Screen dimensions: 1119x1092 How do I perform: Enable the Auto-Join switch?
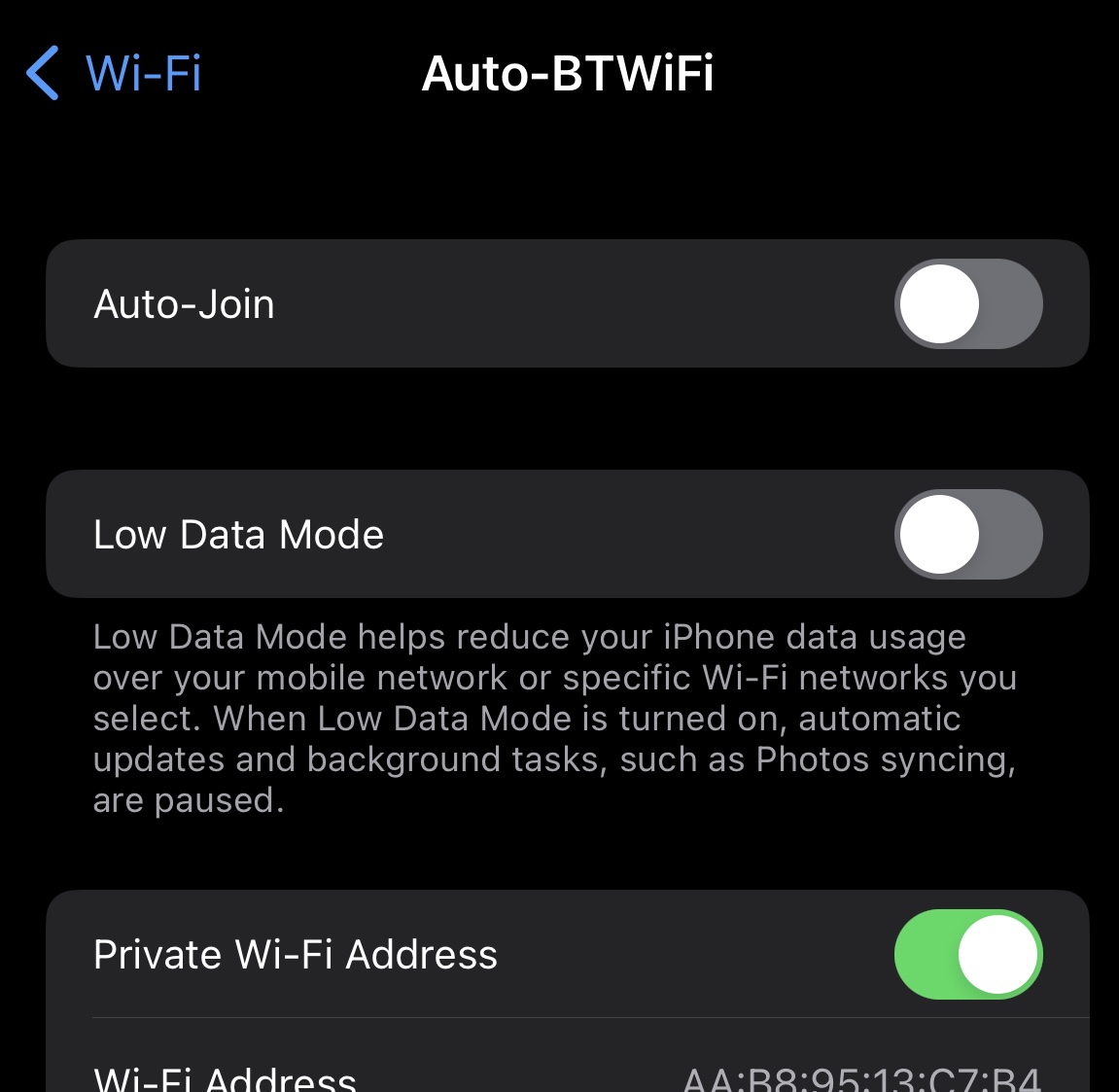(x=967, y=304)
